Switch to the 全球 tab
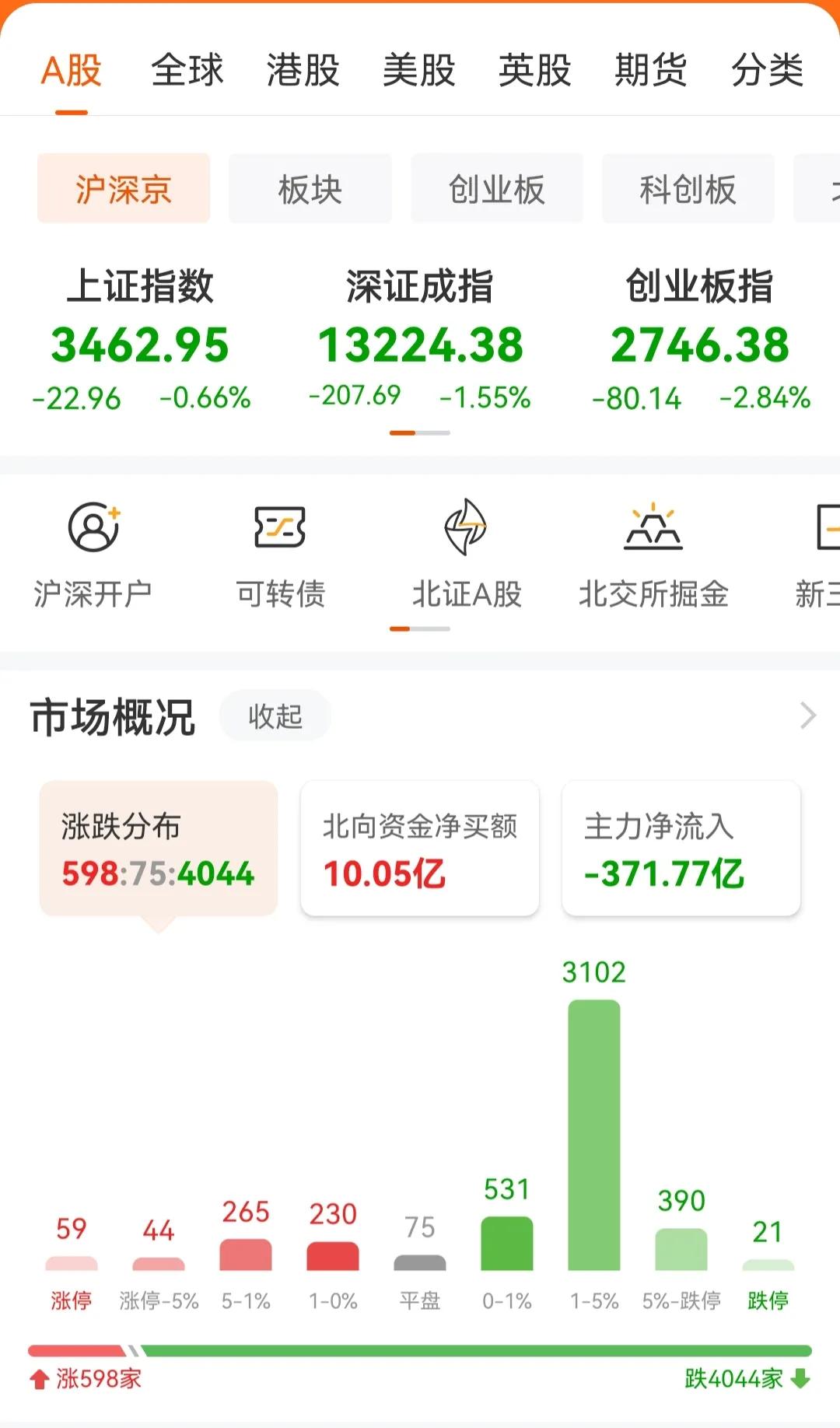Viewport: 840px width, 1428px height. [x=187, y=70]
